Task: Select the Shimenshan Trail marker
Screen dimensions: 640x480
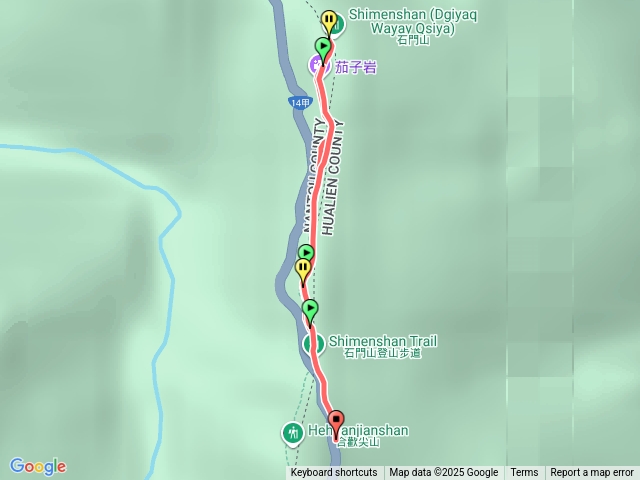Action: pyautogui.click(x=313, y=344)
